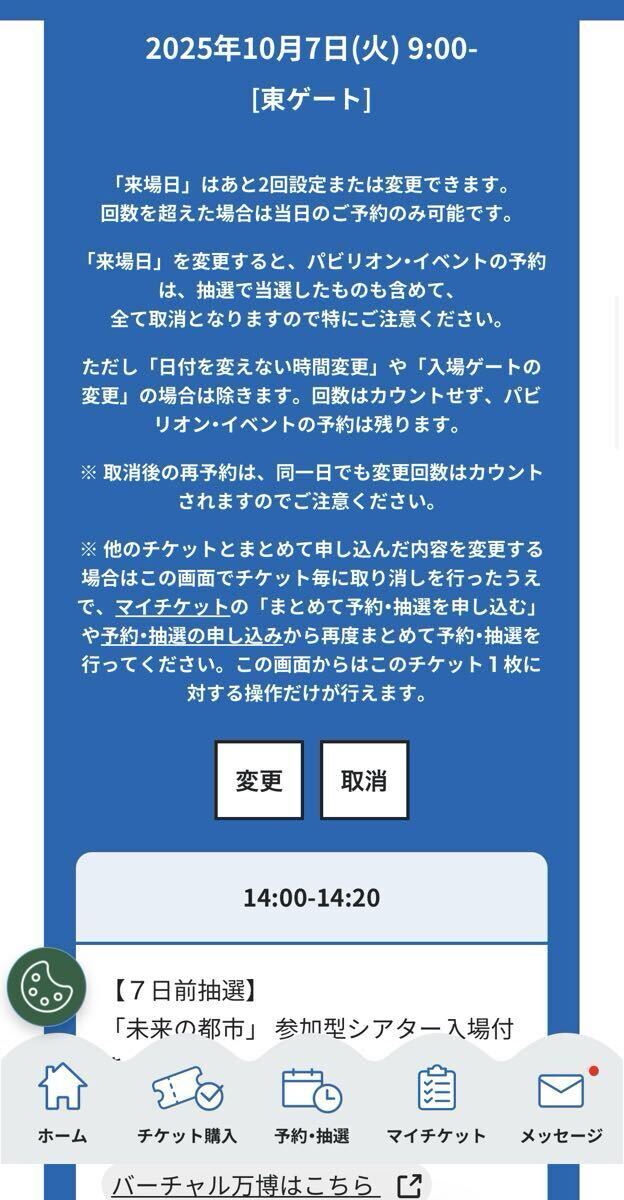Open cookie settings icon
Image resolution: width=624 pixels, height=1200 pixels.
(x=46, y=987)
